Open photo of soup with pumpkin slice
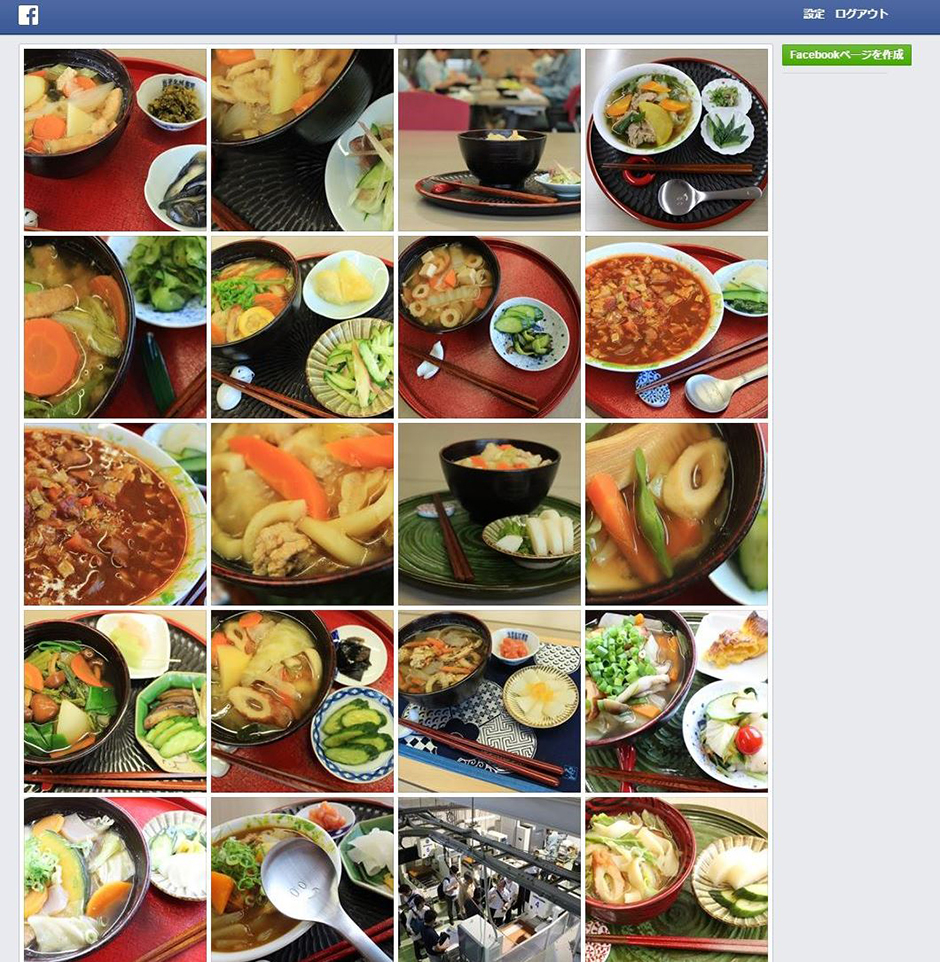 (x=115, y=879)
